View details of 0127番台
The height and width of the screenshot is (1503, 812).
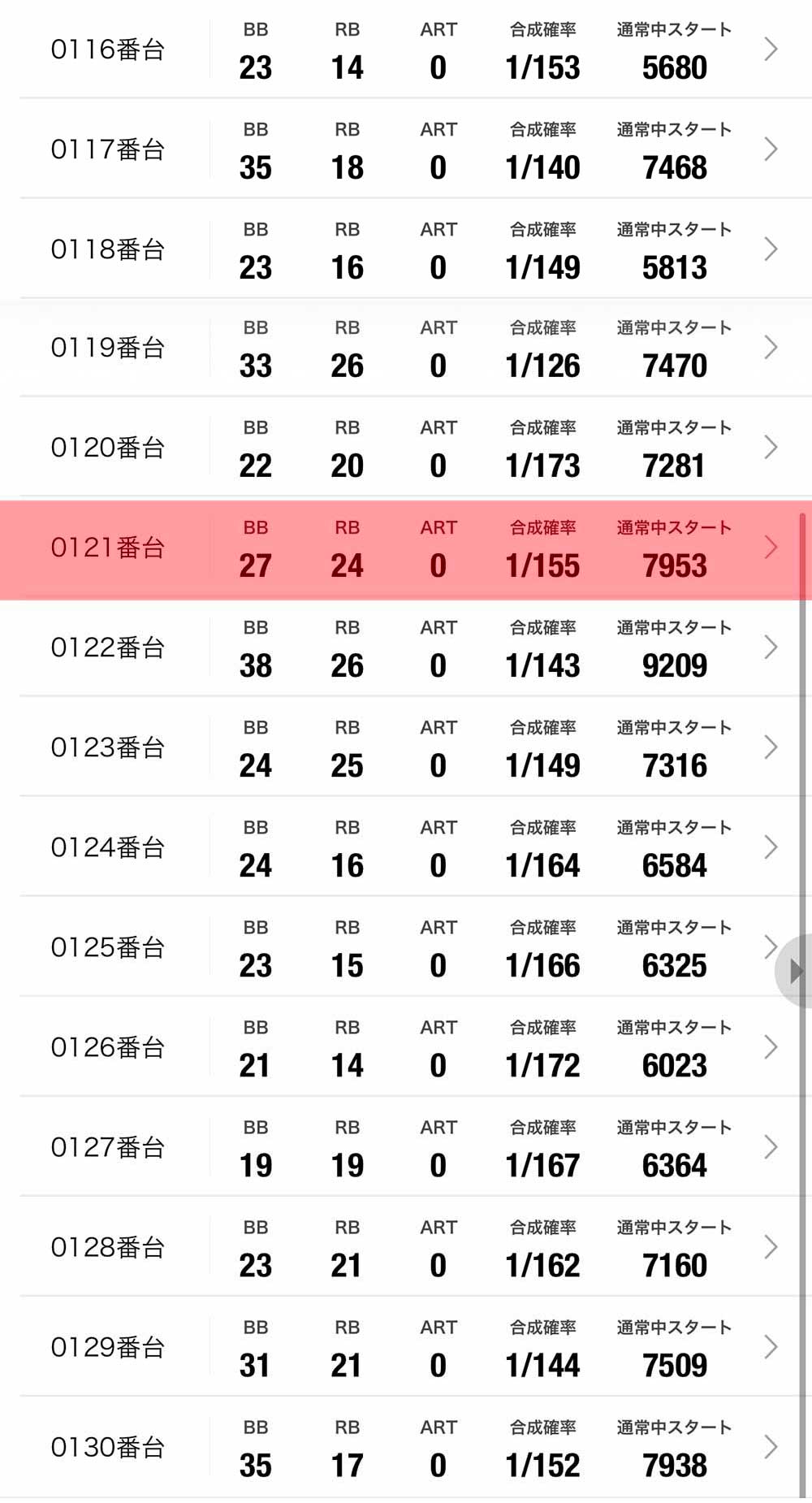pos(406,1147)
